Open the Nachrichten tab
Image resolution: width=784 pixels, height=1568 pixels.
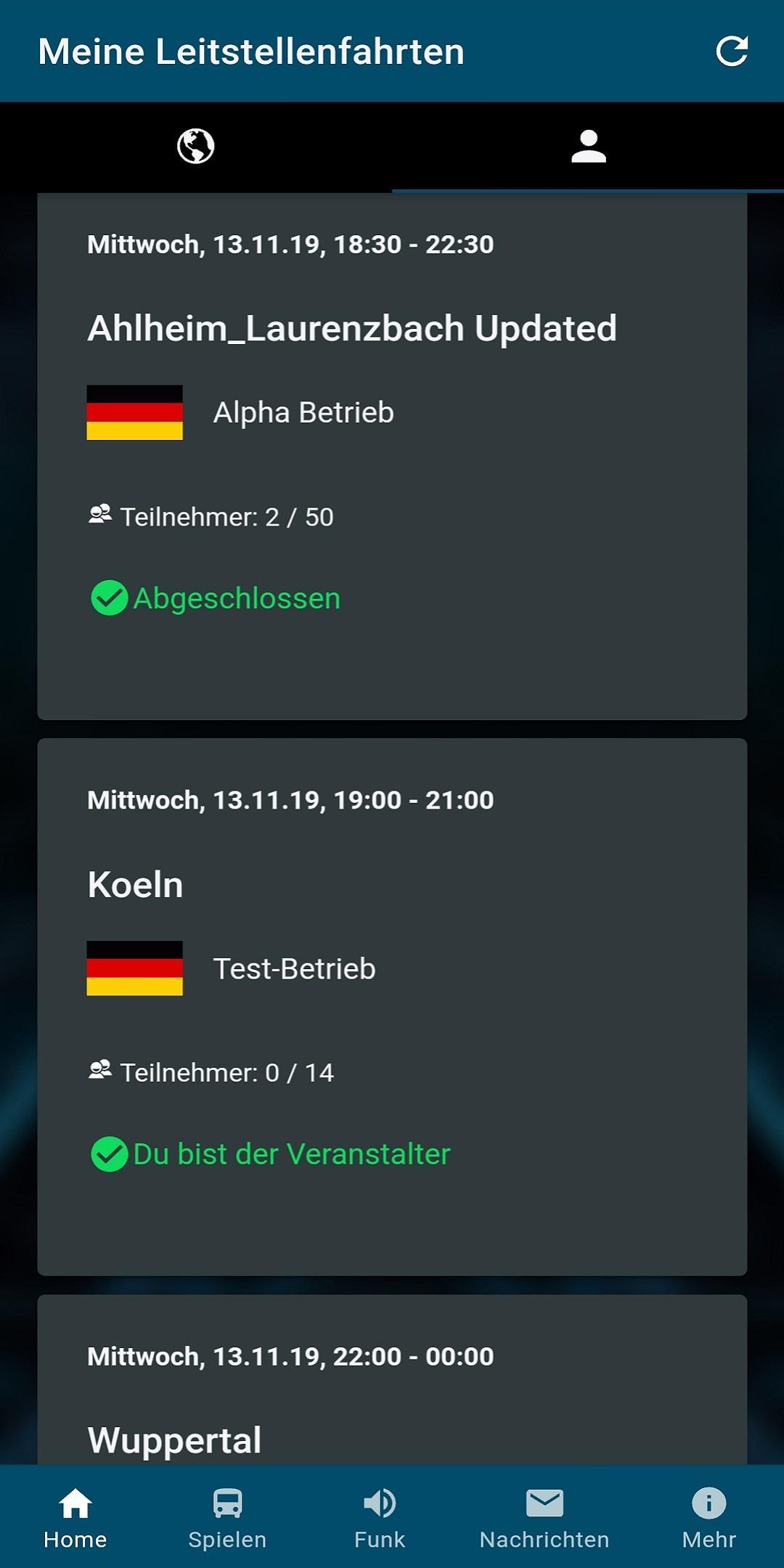pos(544,1517)
